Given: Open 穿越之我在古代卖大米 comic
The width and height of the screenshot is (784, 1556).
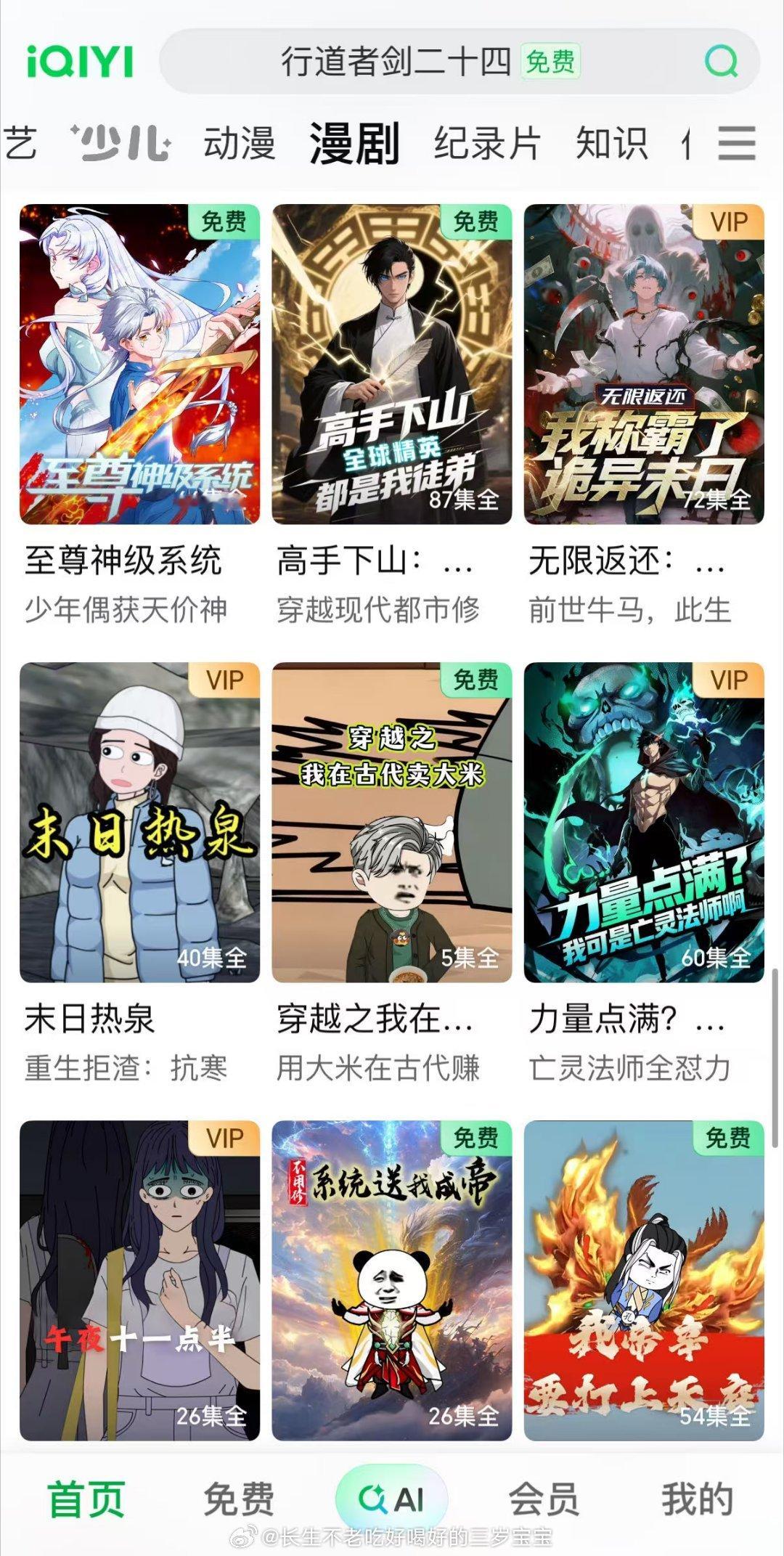Looking at the screenshot, I should [x=392, y=820].
